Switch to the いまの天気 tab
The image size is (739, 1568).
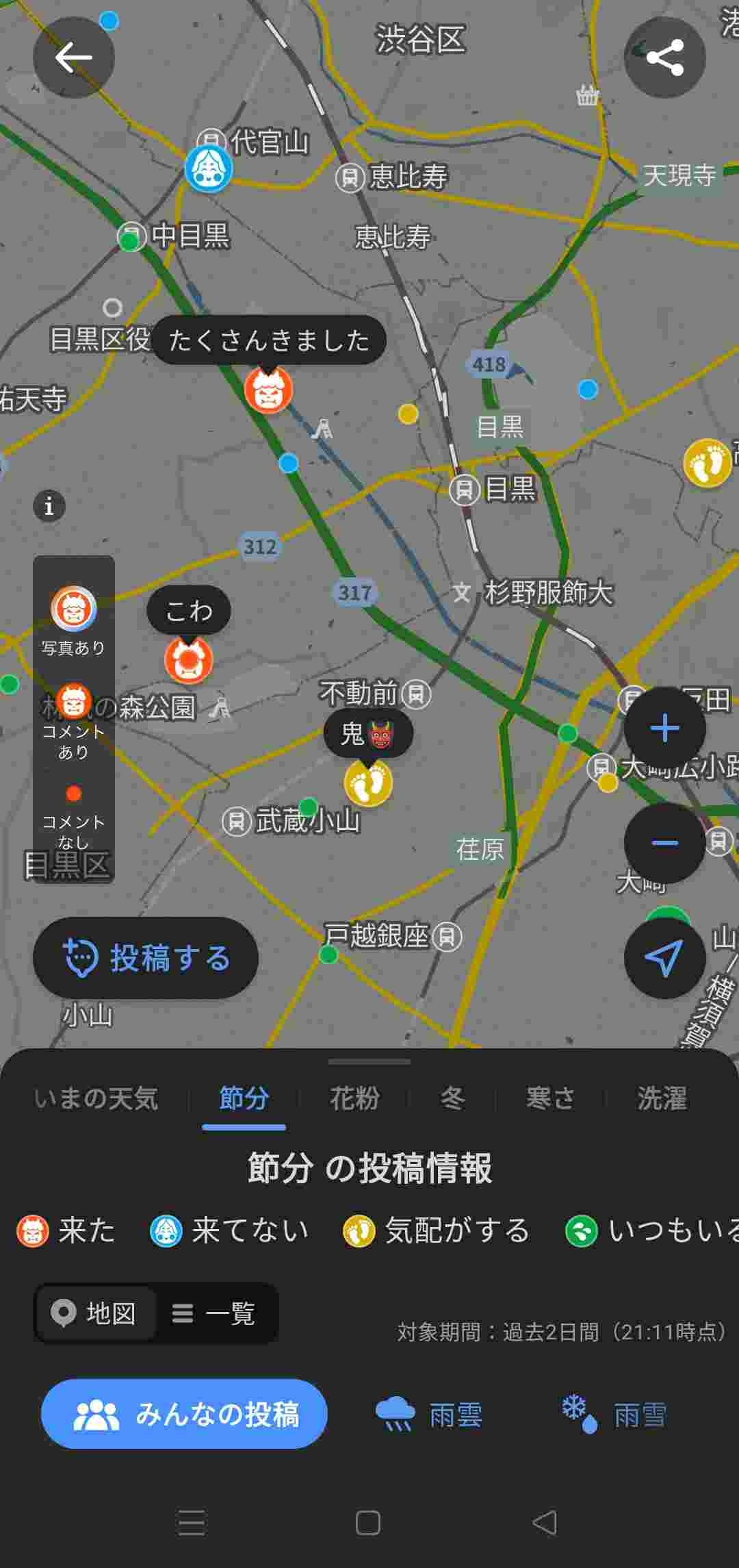click(96, 1099)
